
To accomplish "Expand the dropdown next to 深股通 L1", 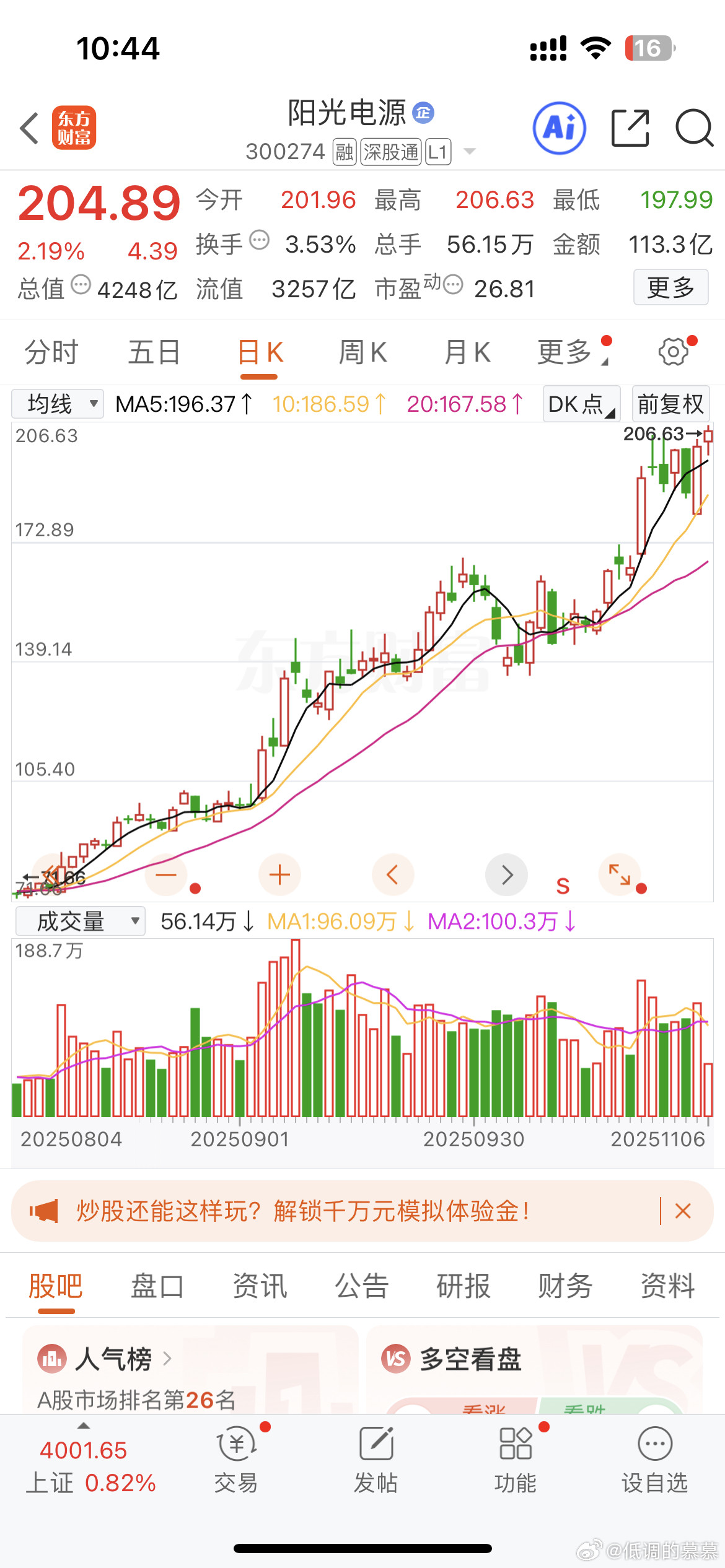I will pyautogui.click(x=469, y=150).
